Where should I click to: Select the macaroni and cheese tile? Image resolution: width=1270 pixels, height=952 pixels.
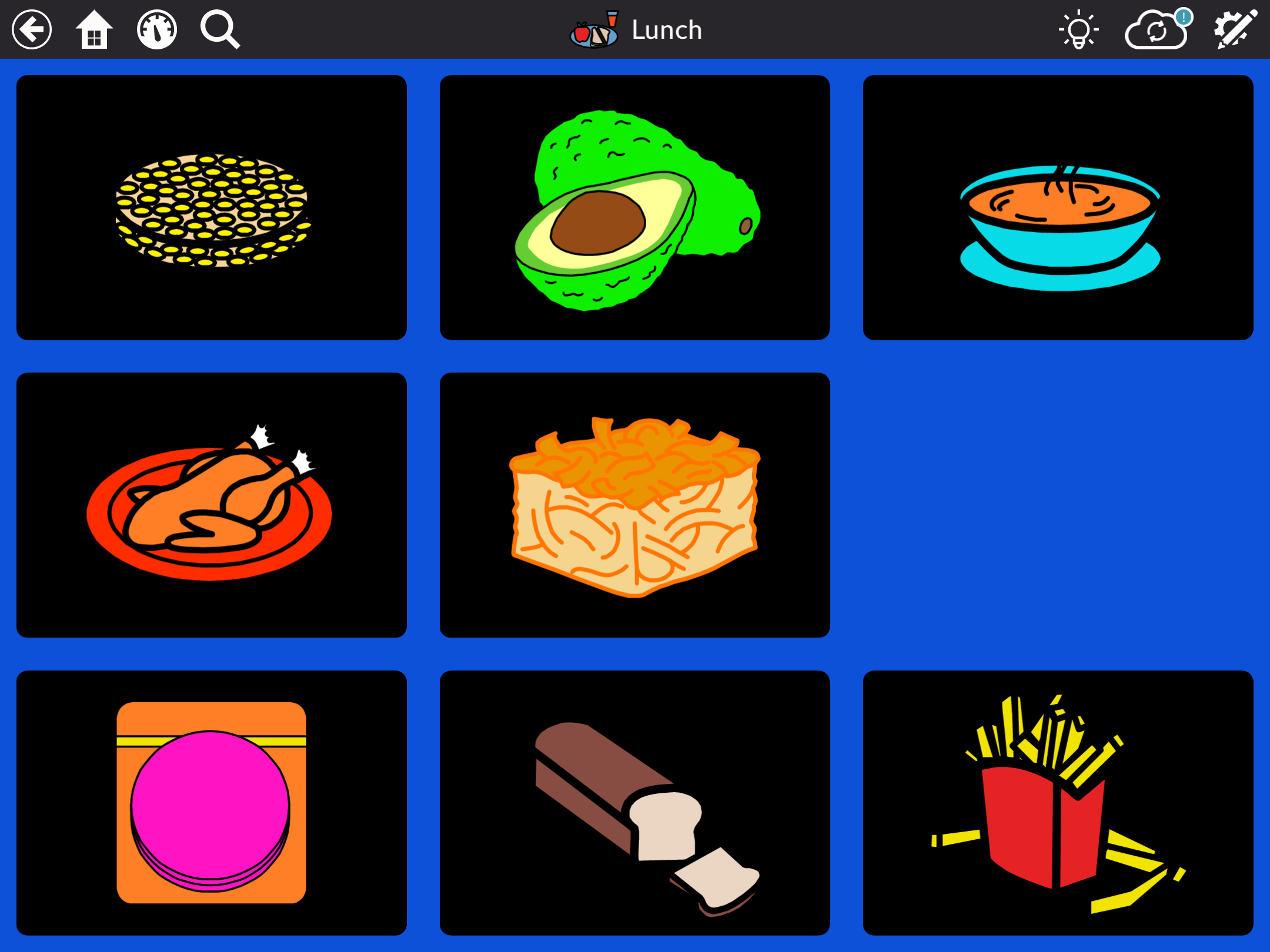(x=635, y=505)
